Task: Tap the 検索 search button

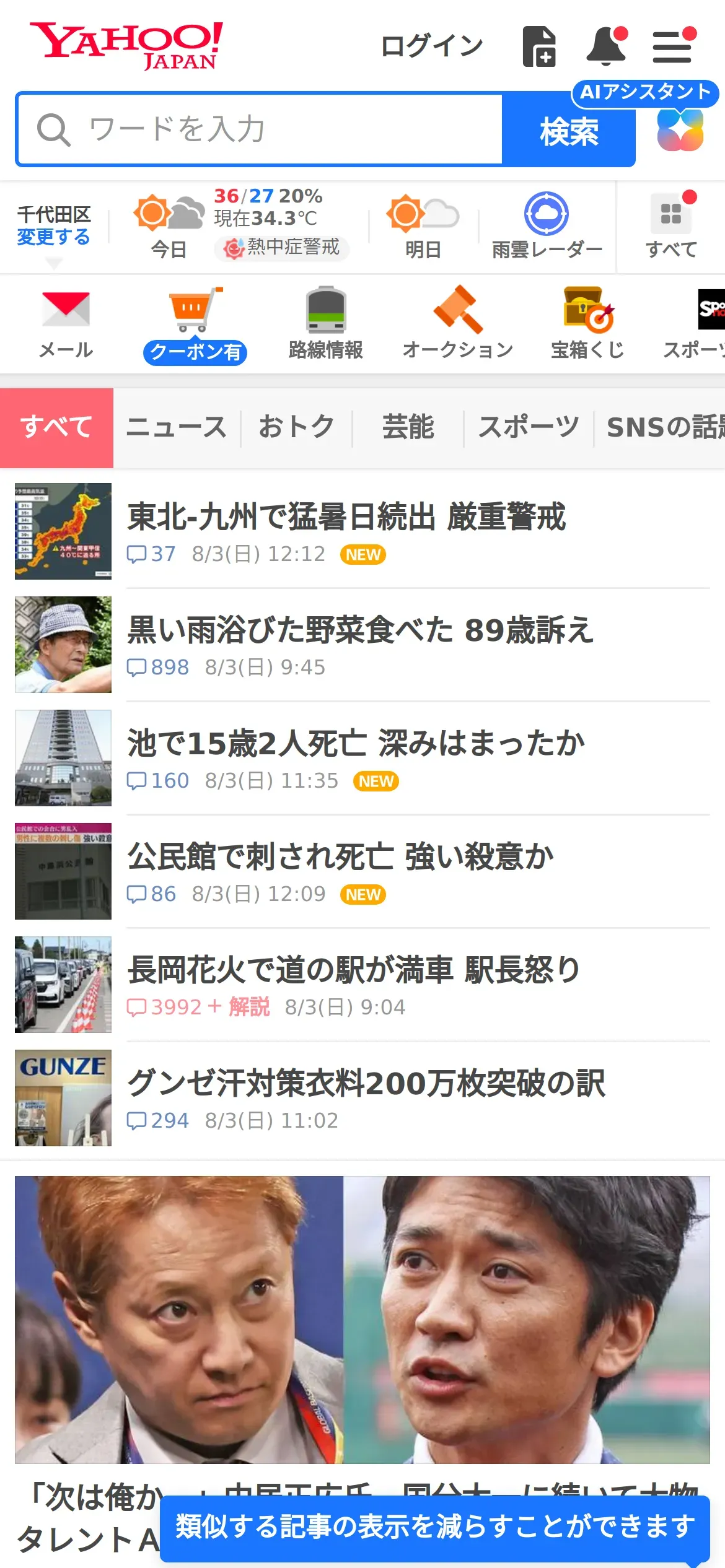Action: (x=568, y=131)
